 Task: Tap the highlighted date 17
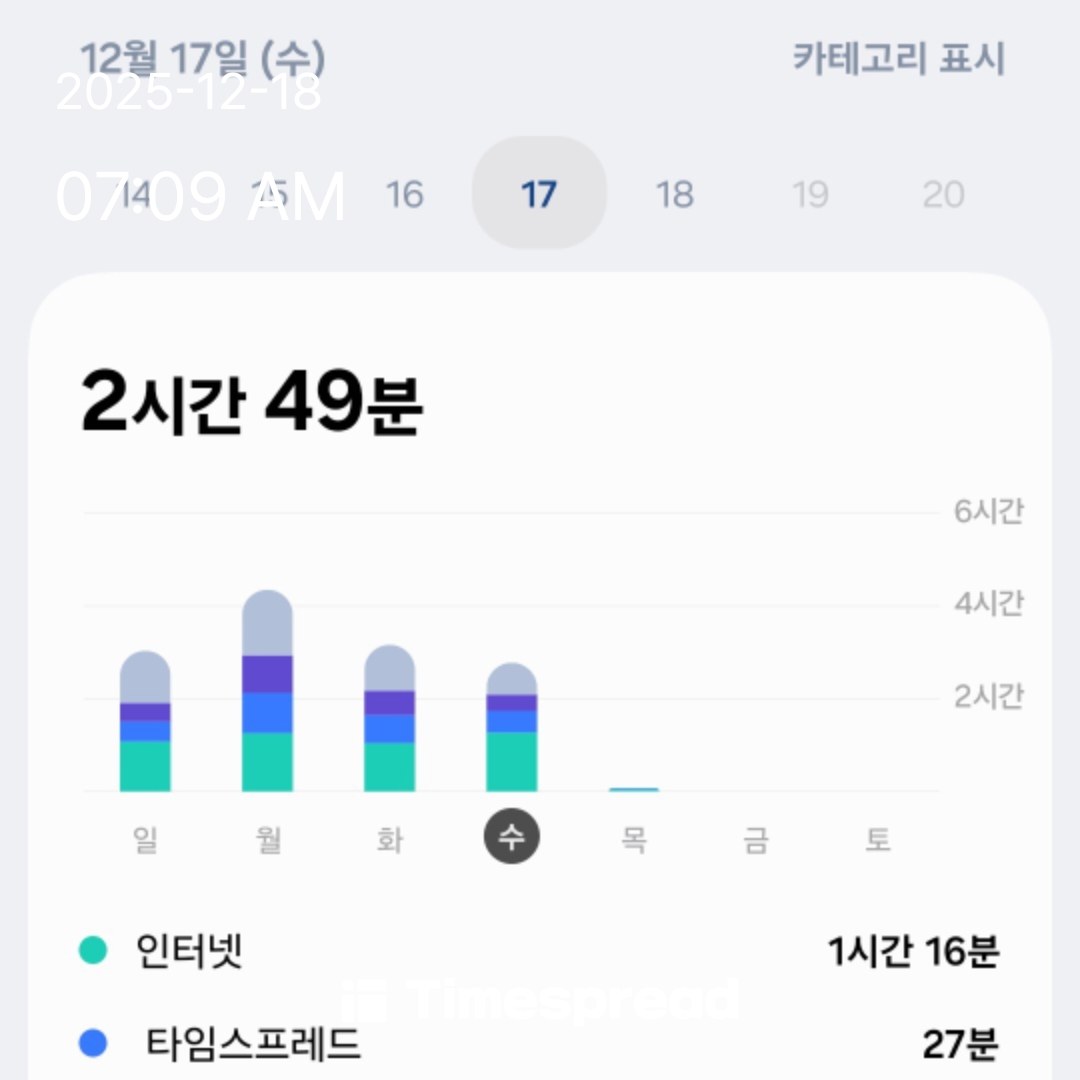click(539, 194)
